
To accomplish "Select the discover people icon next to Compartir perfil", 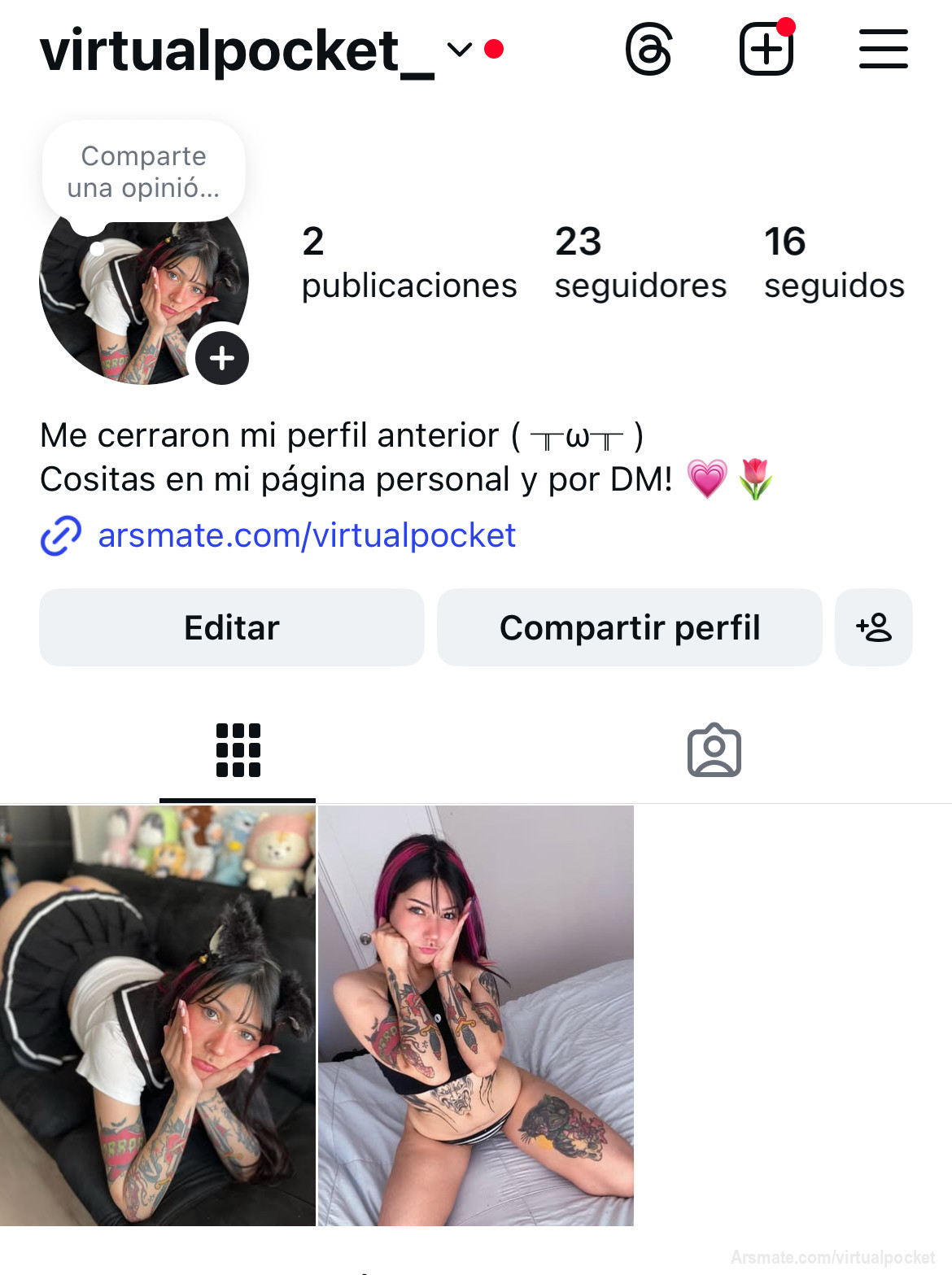I will [873, 627].
